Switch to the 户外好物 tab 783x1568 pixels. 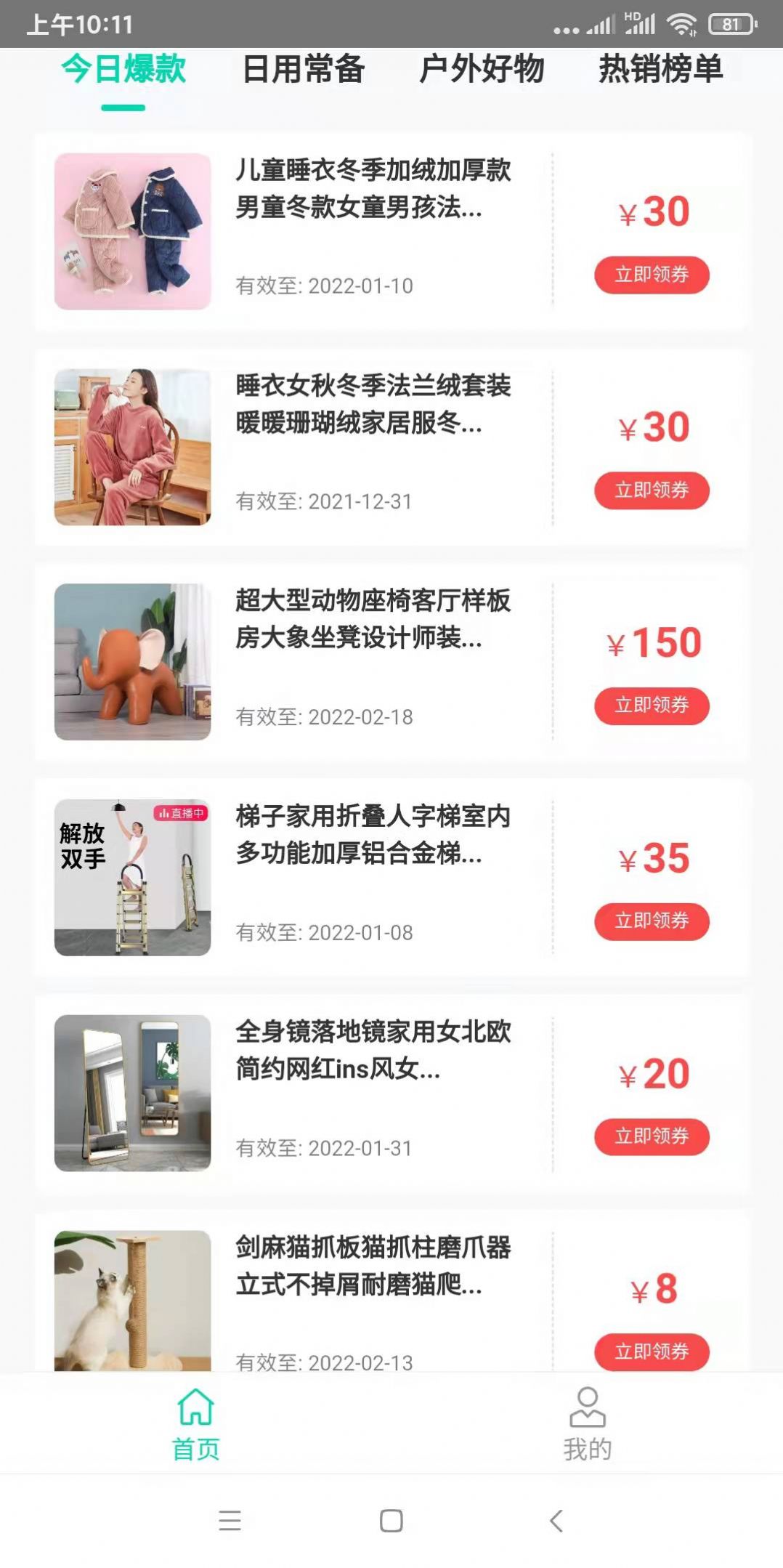point(482,70)
